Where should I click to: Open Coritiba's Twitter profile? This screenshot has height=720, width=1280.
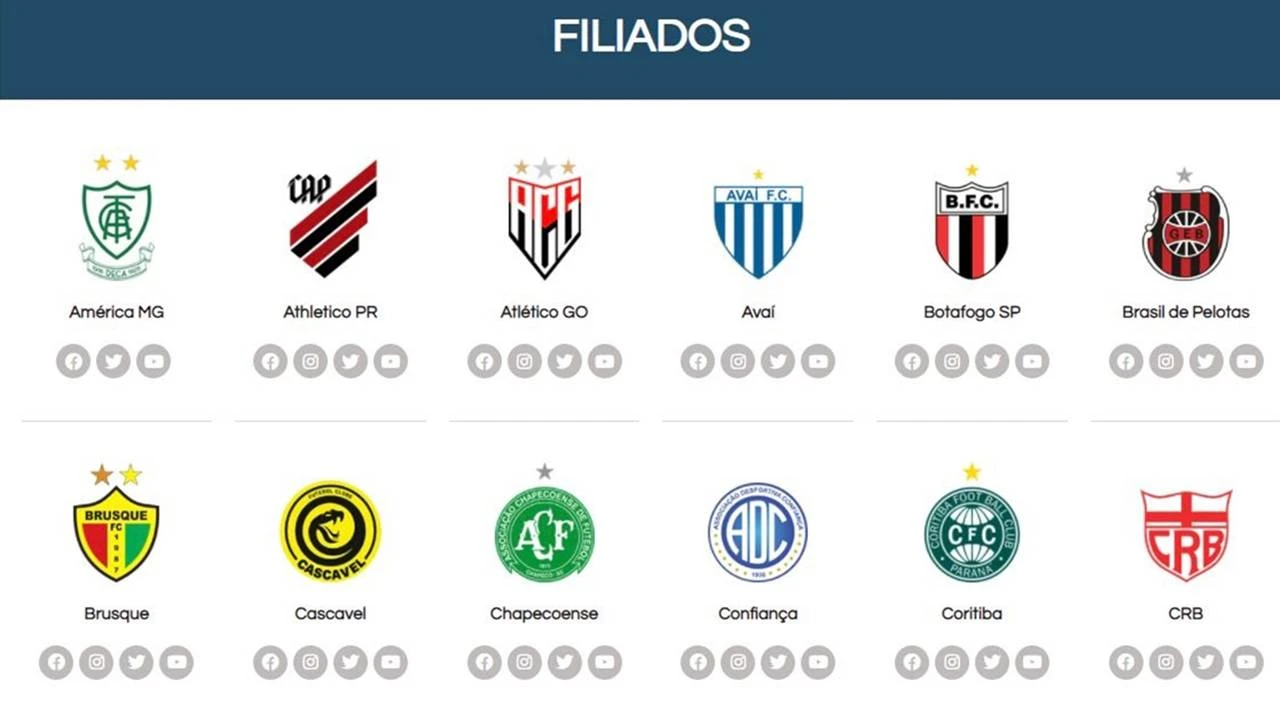[x=992, y=662]
